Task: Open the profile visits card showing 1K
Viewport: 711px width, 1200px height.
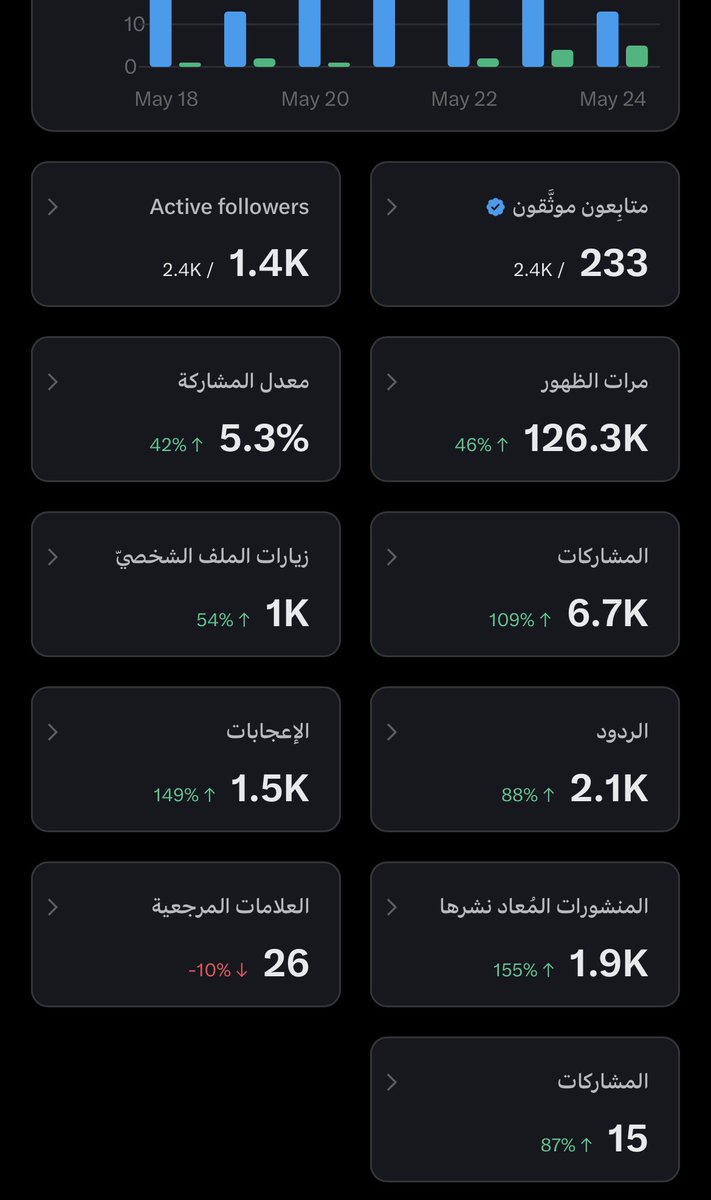Action: click(186, 584)
